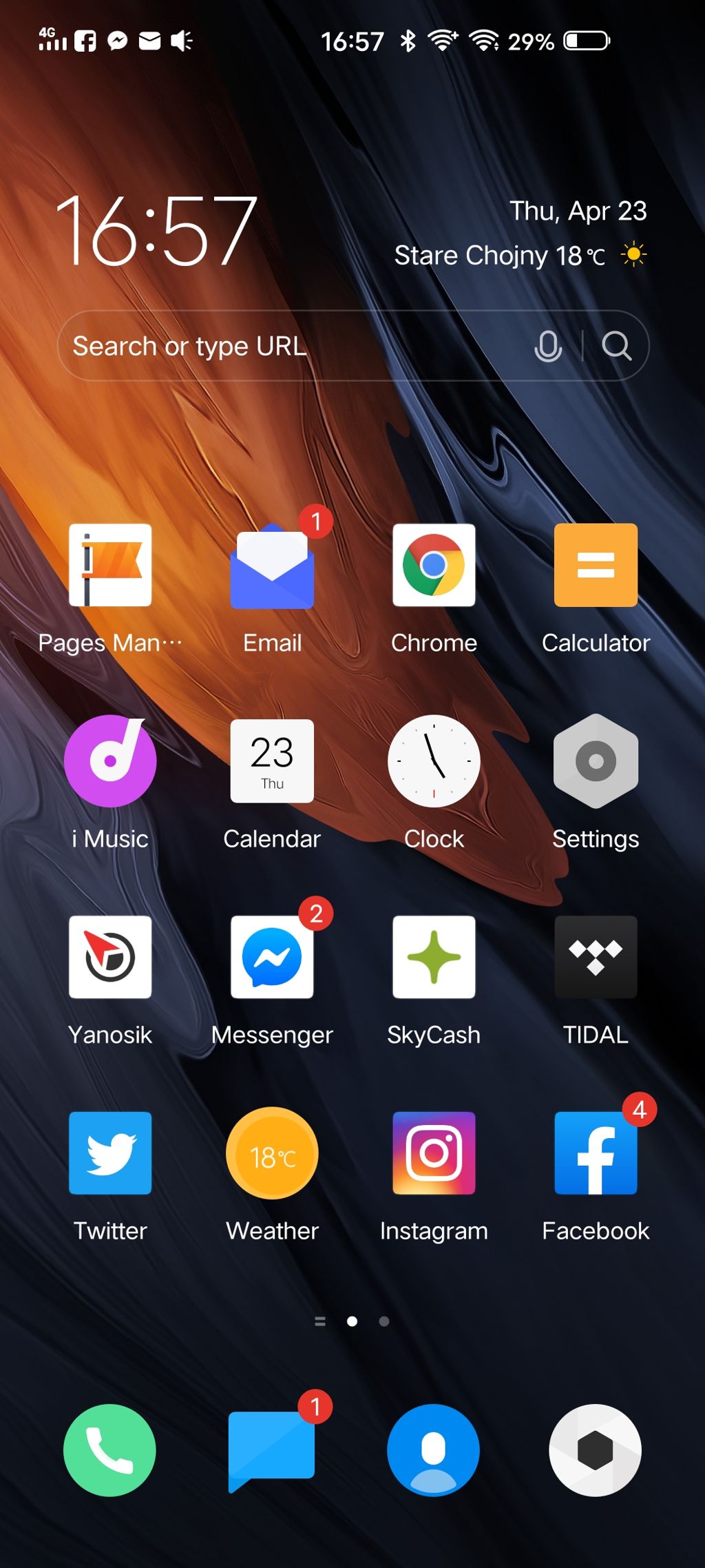The height and width of the screenshot is (1568, 705).
Task: Open the Contacts app in dock
Action: [x=434, y=1450]
